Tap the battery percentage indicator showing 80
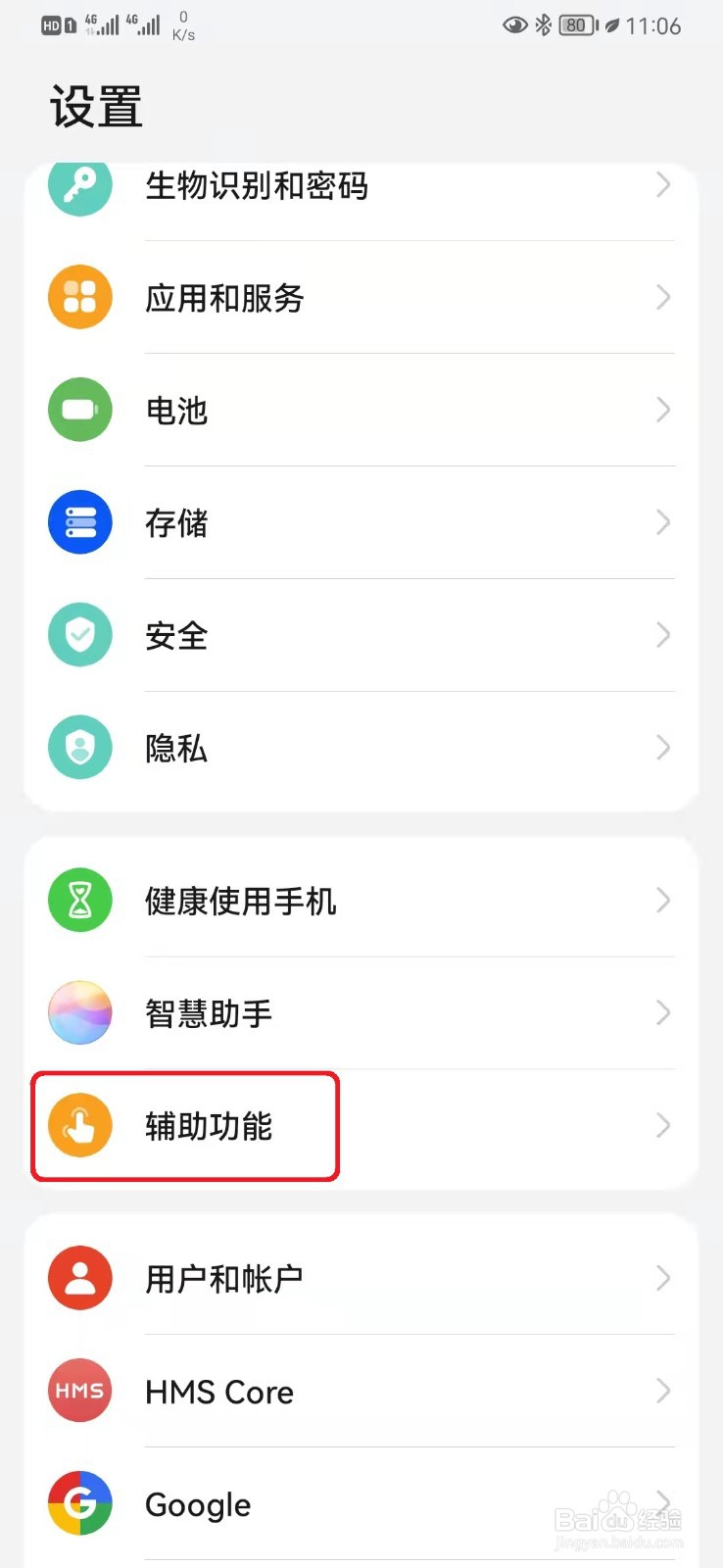The height and width of the screenshot is (1568, 723). tap(577, 25)
